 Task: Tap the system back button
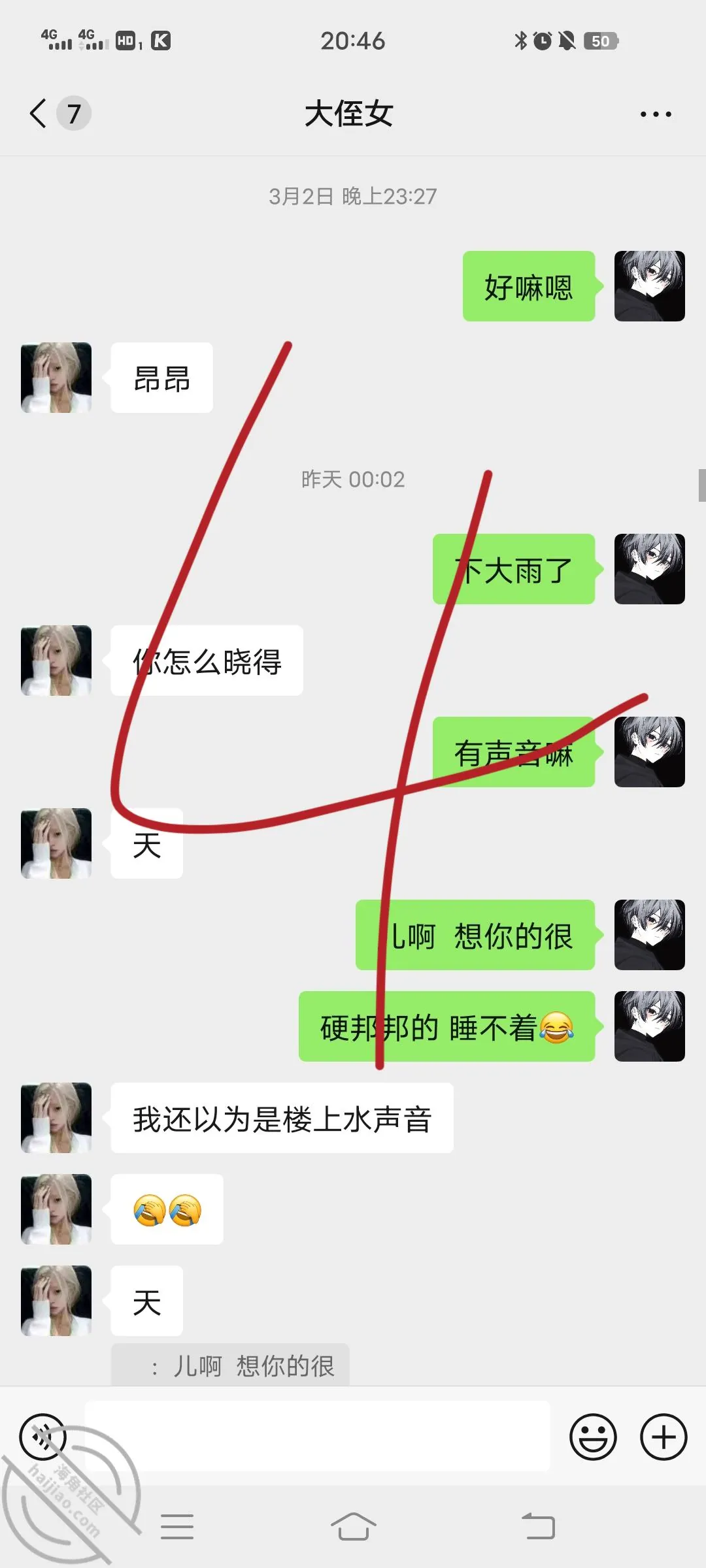tap(539, 1527)
